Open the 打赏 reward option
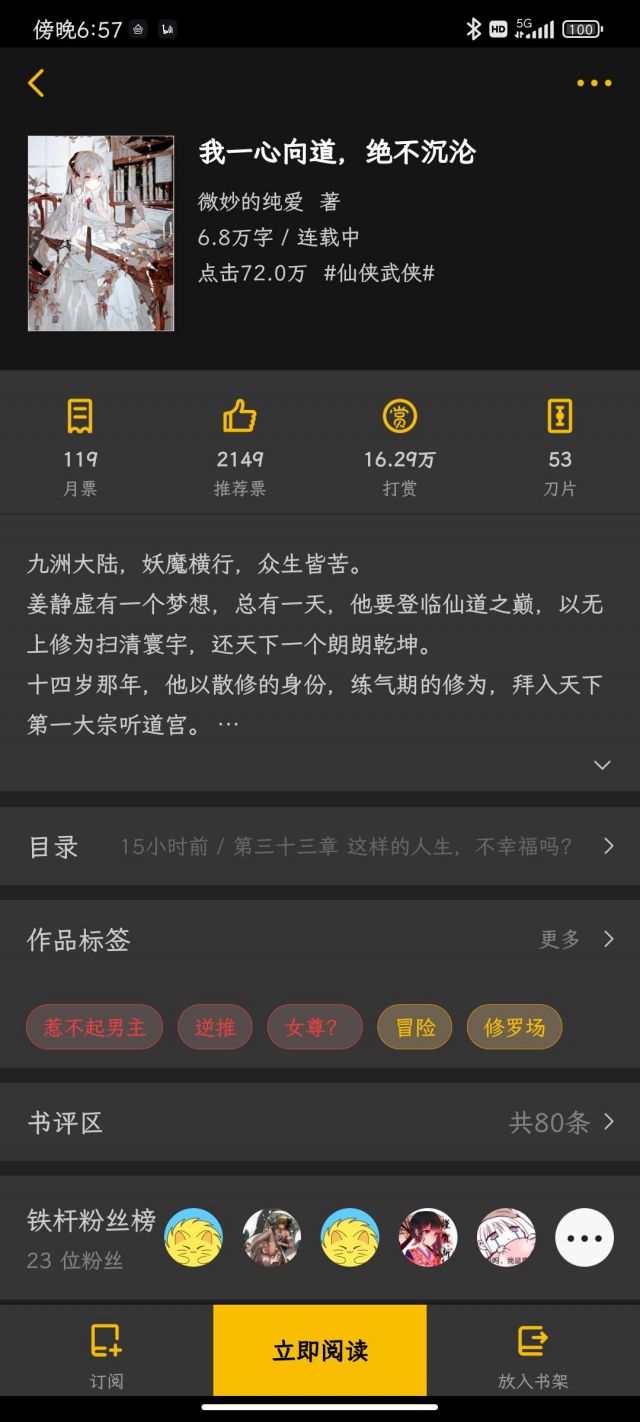 [x=400, y=446]
